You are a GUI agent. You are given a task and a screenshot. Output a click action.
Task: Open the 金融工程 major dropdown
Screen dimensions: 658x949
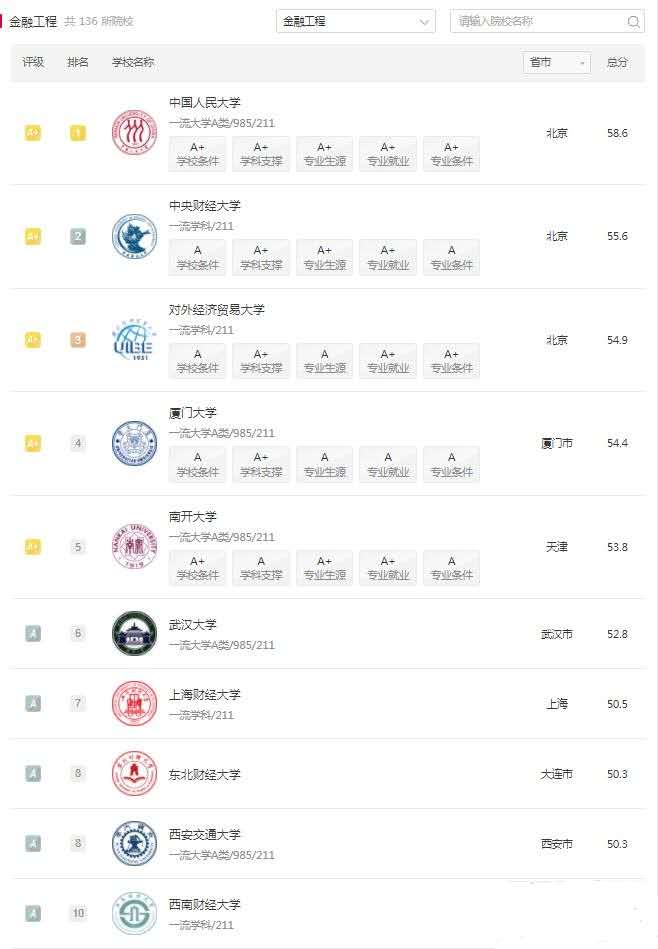pos(355,21)
